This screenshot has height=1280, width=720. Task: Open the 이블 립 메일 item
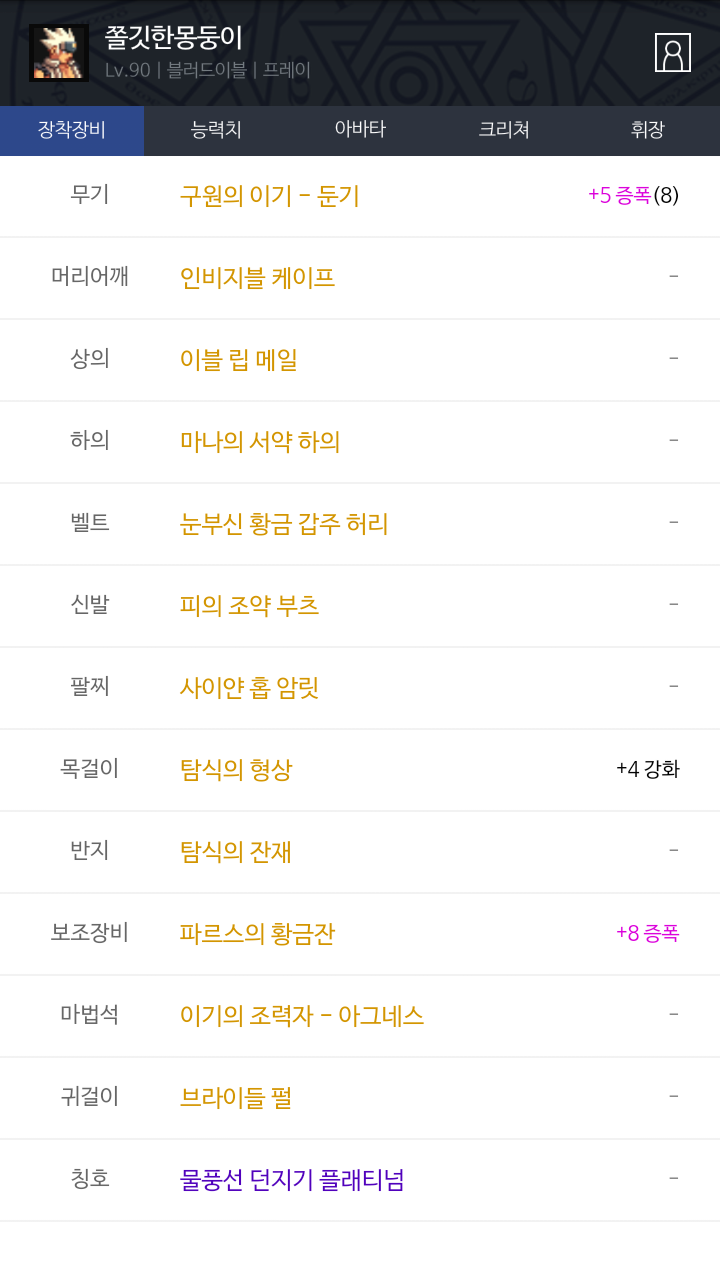click(238, 360)
